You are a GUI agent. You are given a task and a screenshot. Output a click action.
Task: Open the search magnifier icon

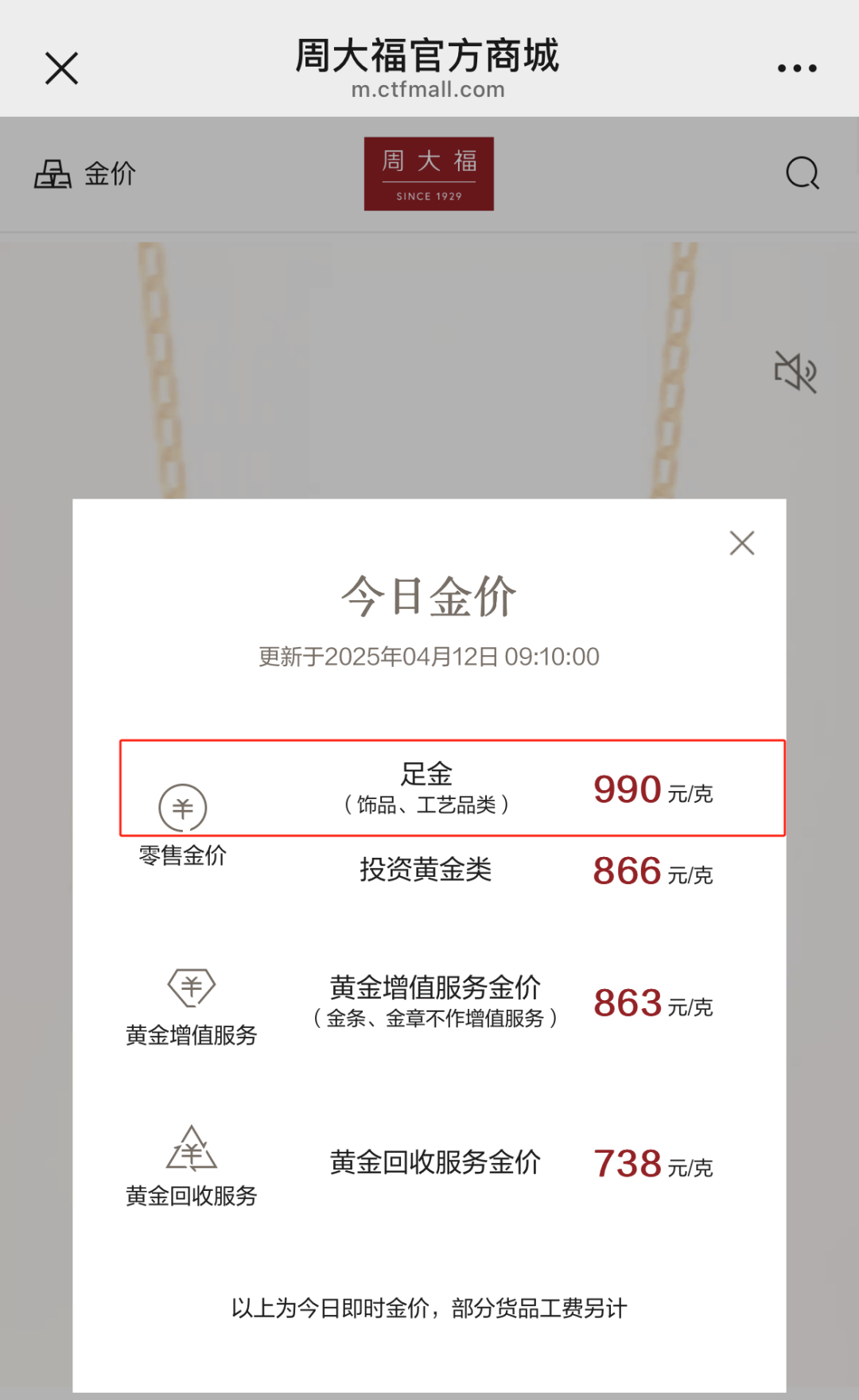(802, 173)
